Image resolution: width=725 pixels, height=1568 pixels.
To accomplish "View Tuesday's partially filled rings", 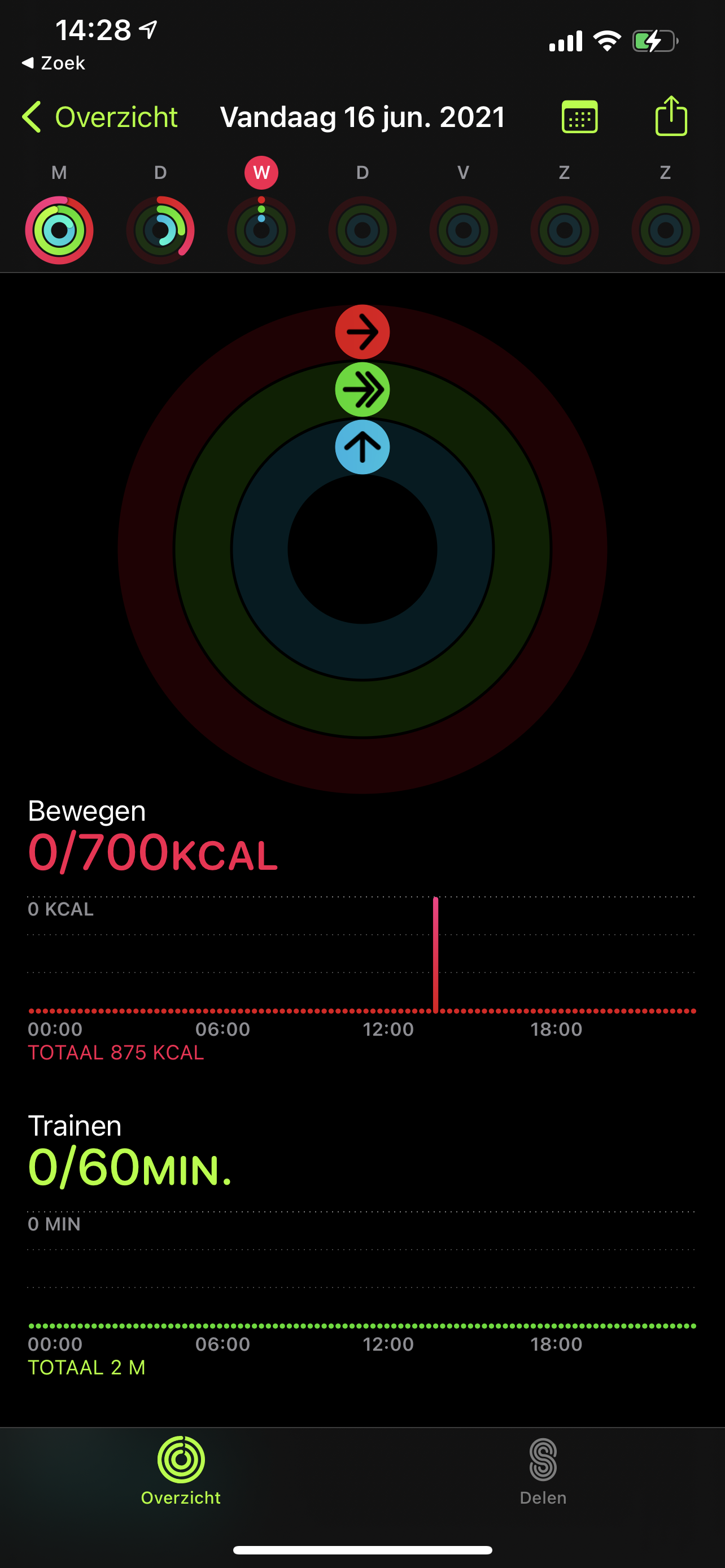I will click(160, 230).
